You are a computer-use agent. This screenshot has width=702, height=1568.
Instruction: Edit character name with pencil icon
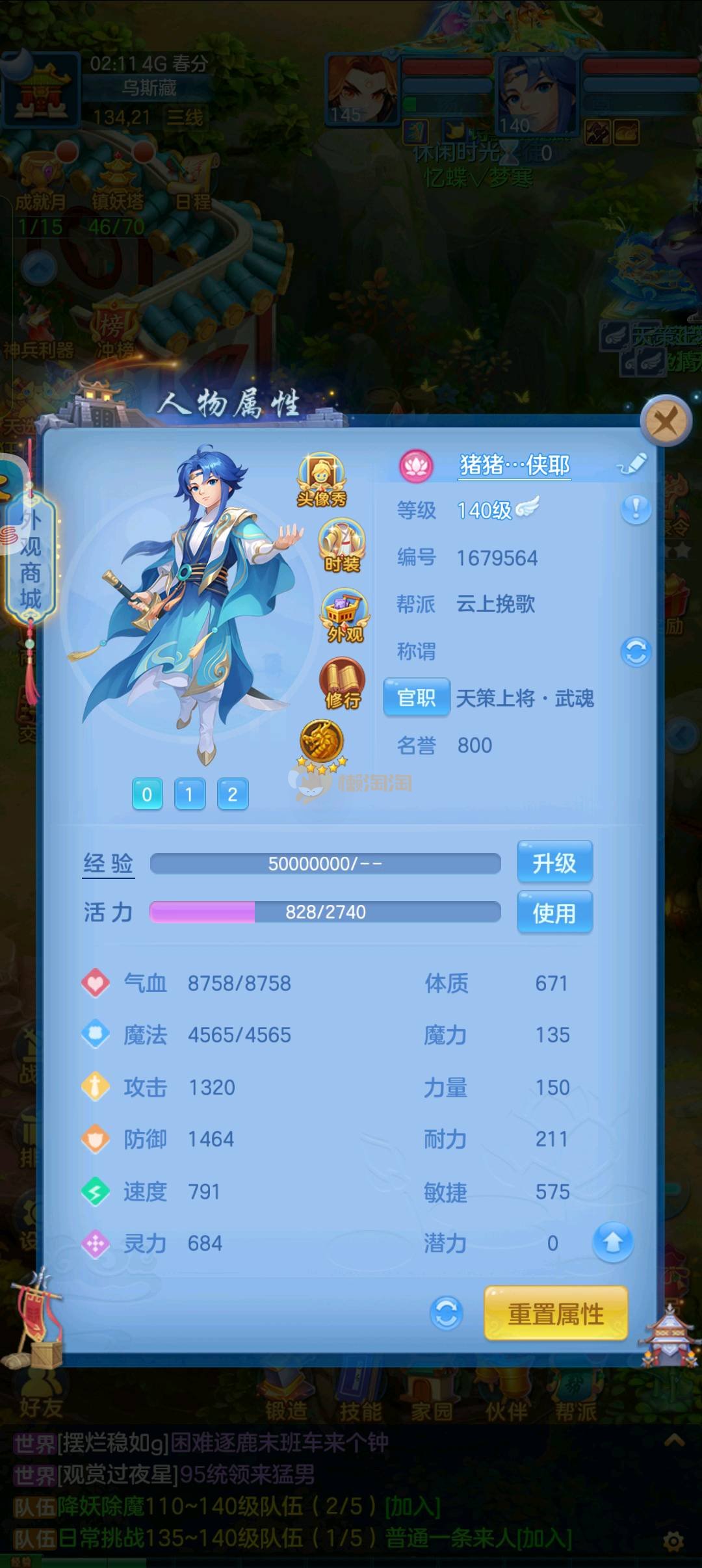[x=632, y=464]
